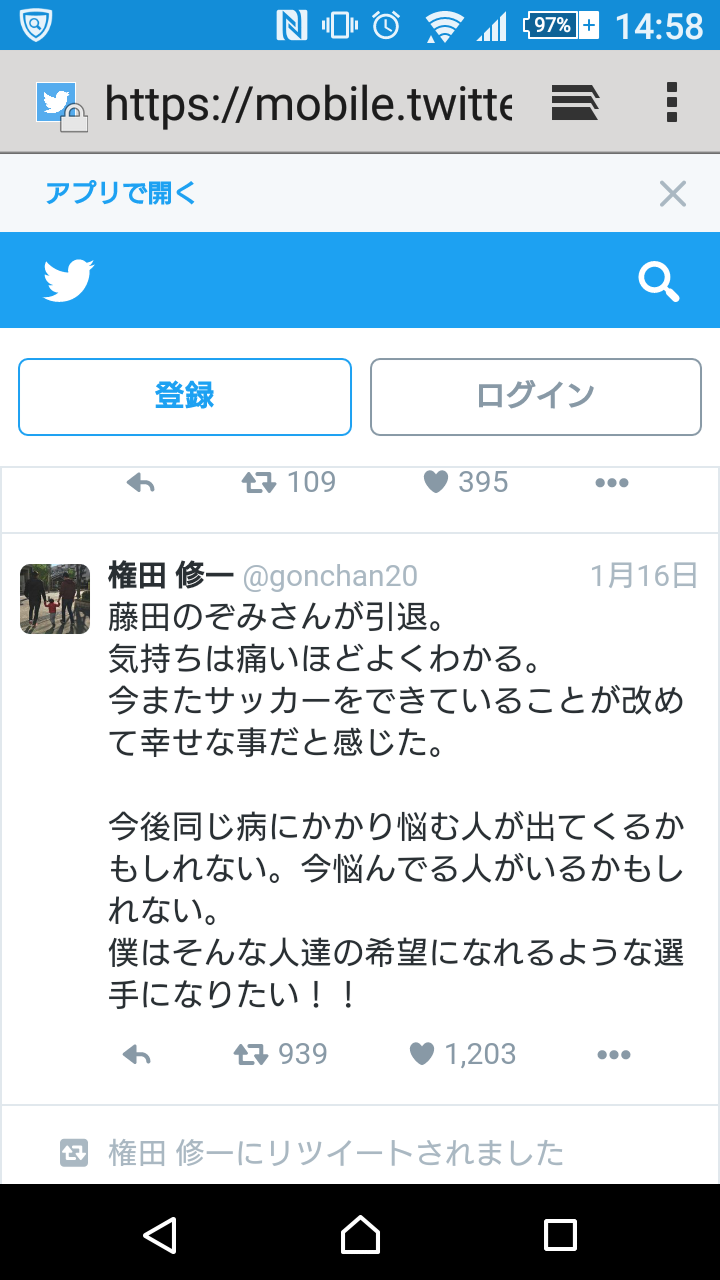Tap the ログイン button
Screen dimensions: 720x1280
click(x=536, y=396)
